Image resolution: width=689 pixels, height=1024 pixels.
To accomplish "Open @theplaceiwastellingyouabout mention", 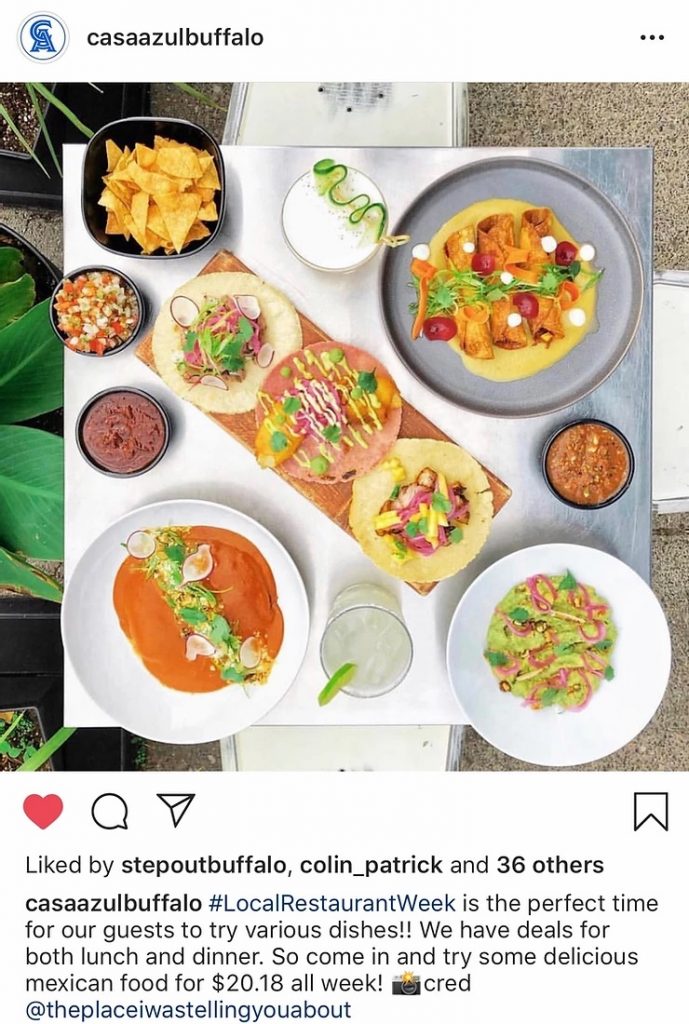I will (x=188, y=1009).
